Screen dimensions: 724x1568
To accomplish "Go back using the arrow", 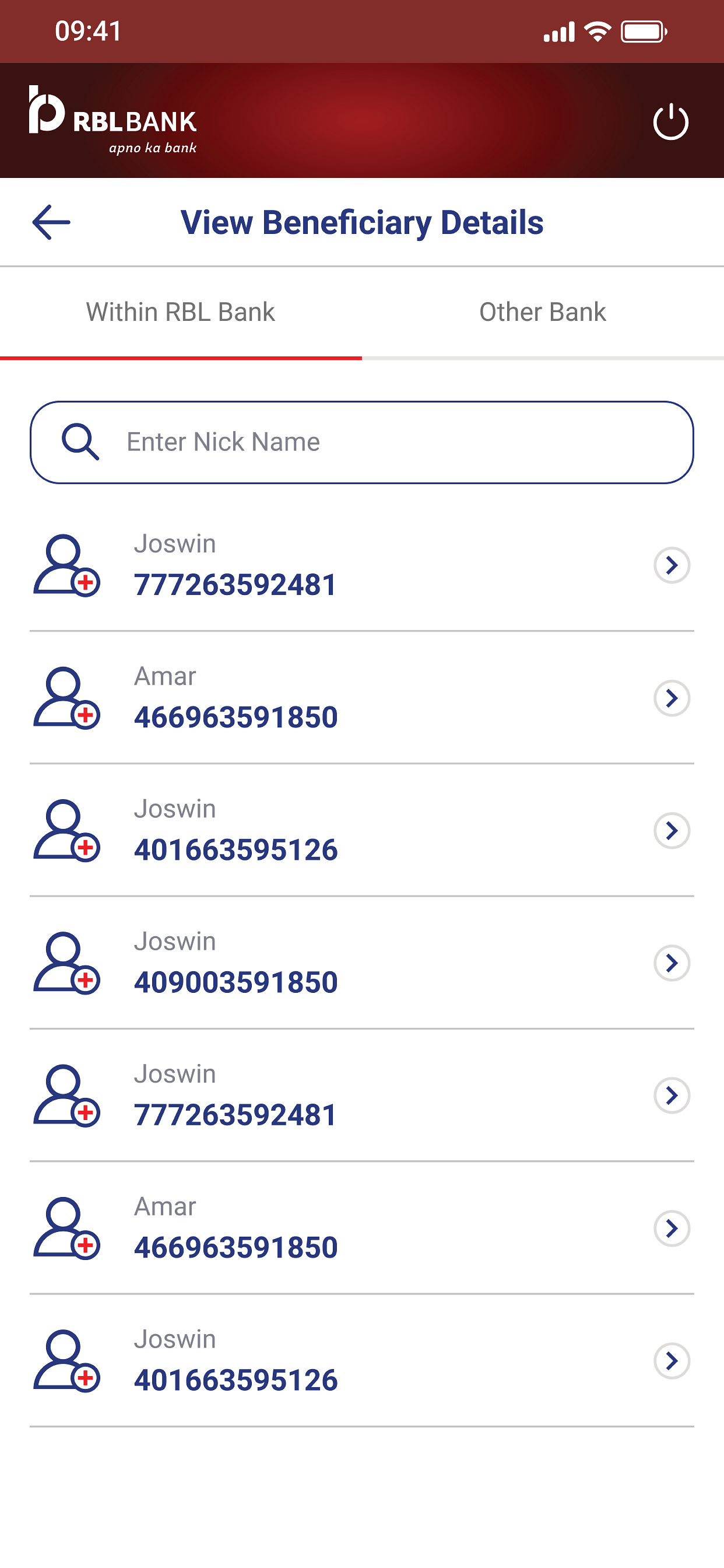I will pos(51,222).
